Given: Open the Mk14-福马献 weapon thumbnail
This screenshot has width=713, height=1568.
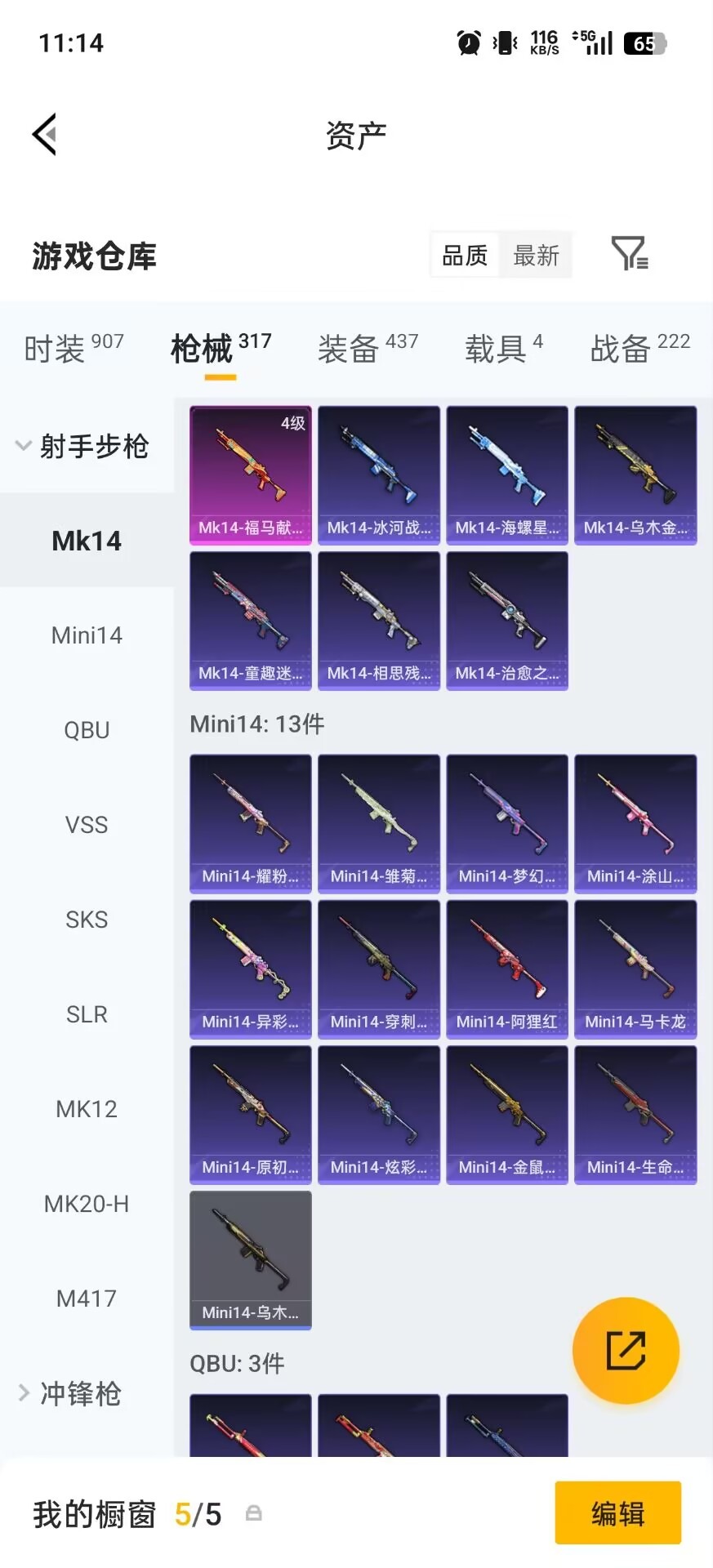Looking at the screenshot, I should click(250, 474).
